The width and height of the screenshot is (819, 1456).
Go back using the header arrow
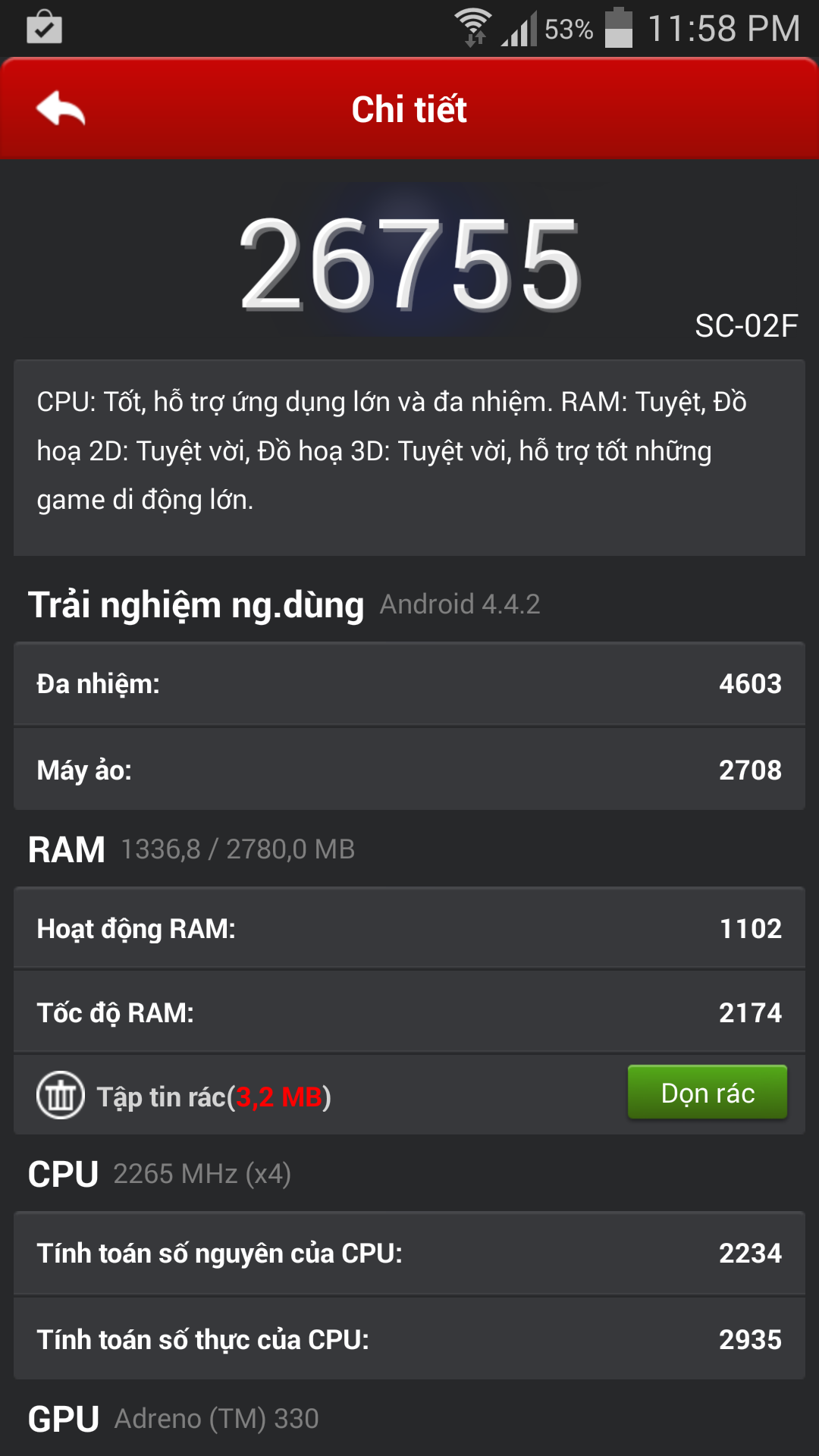pos(61,108)
